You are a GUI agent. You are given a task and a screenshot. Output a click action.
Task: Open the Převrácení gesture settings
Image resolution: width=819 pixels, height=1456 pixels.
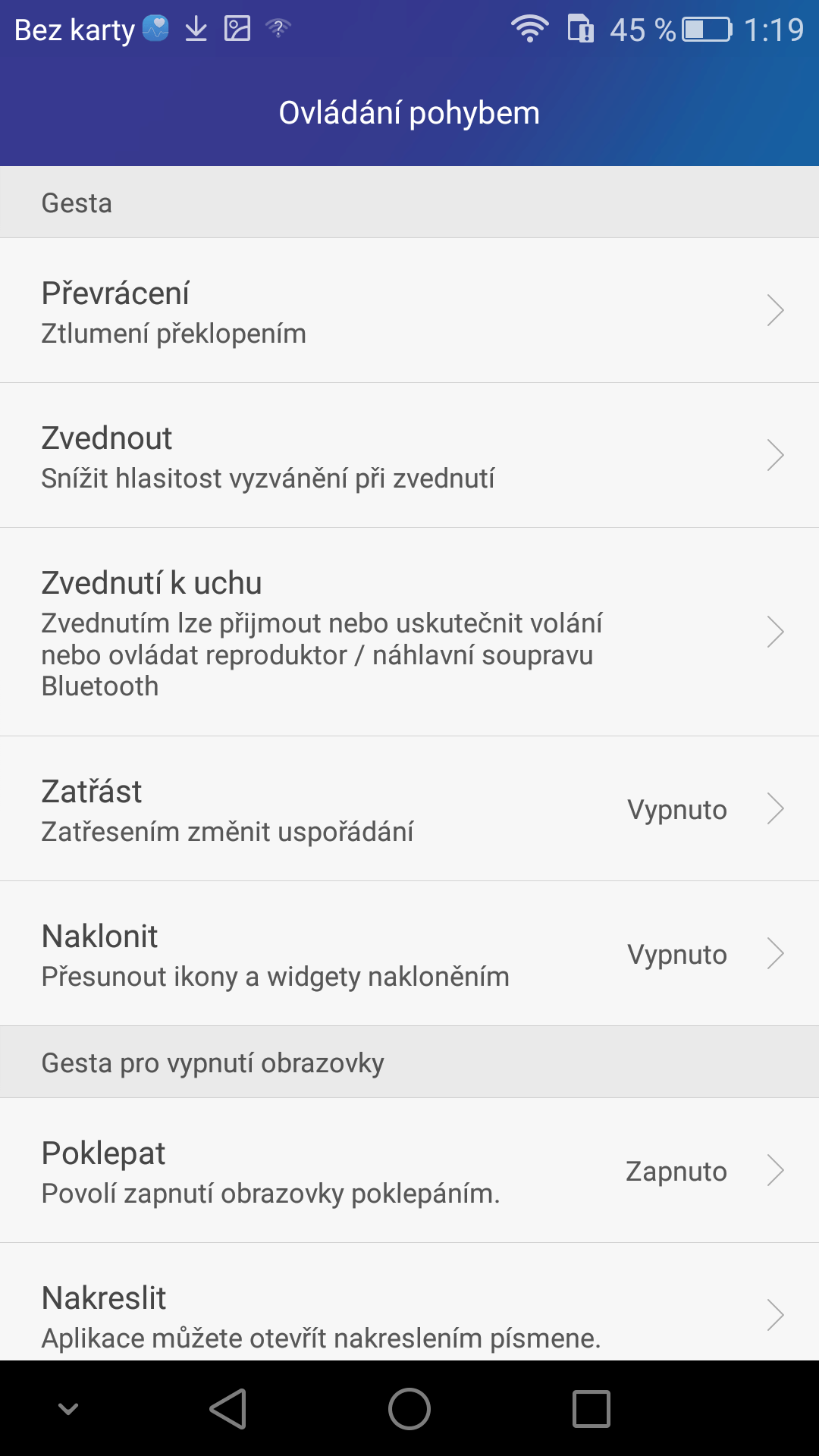click(x=409, y=310)
